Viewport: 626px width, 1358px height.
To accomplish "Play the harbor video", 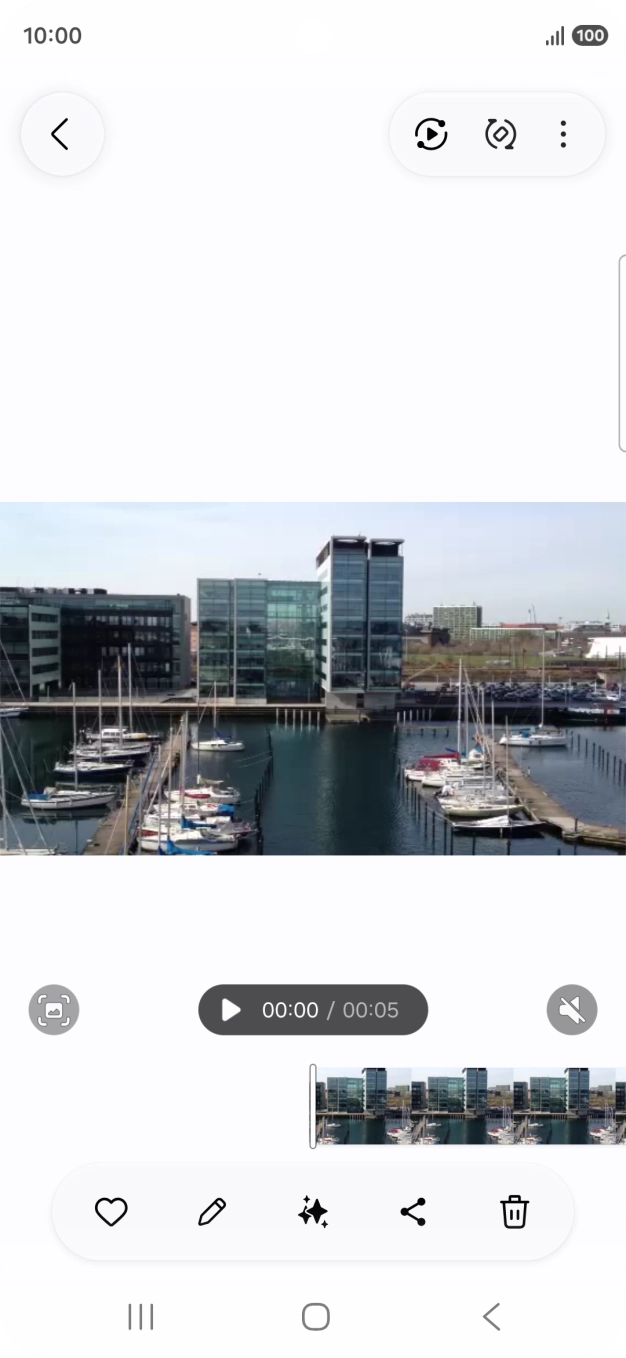I will [x=231, y=1010].
